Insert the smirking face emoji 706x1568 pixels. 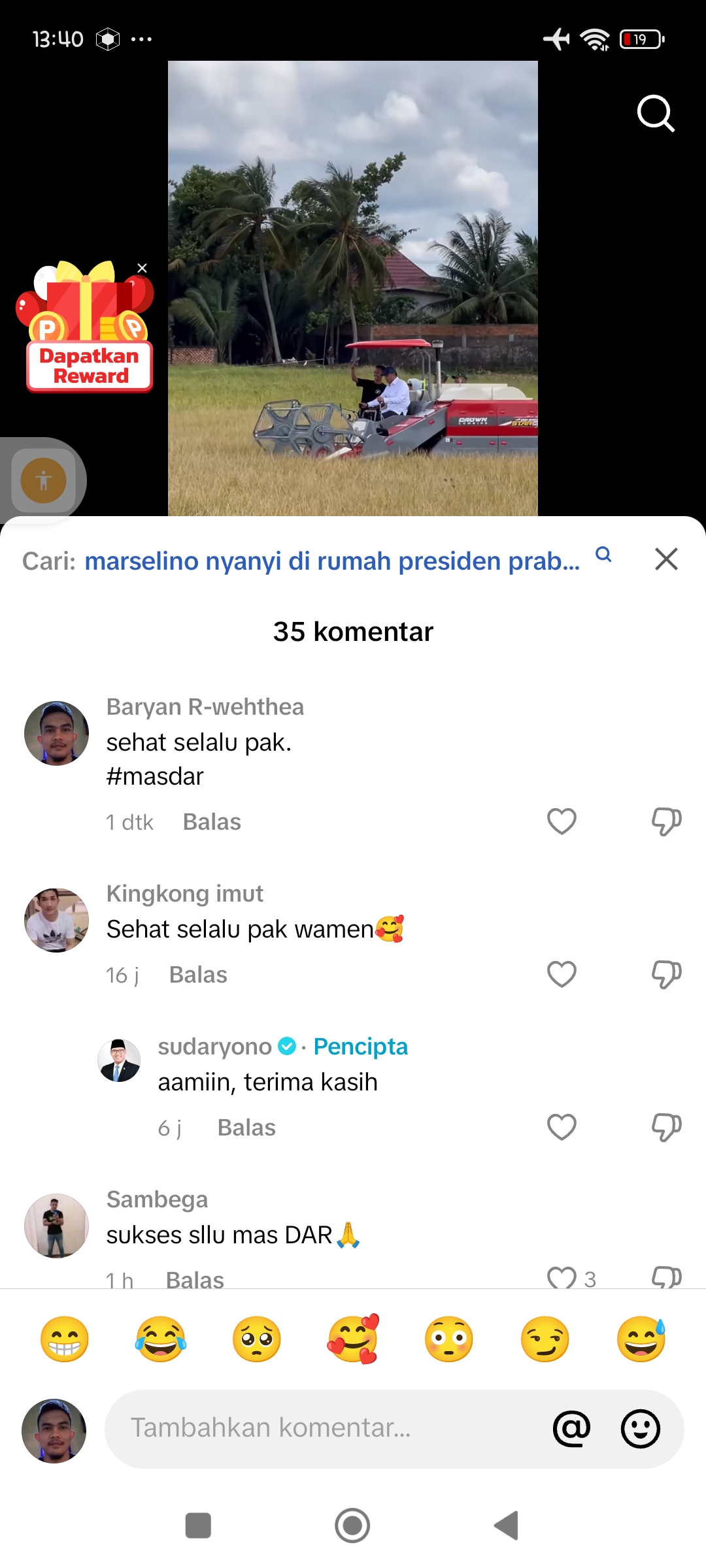point(545,1339)
